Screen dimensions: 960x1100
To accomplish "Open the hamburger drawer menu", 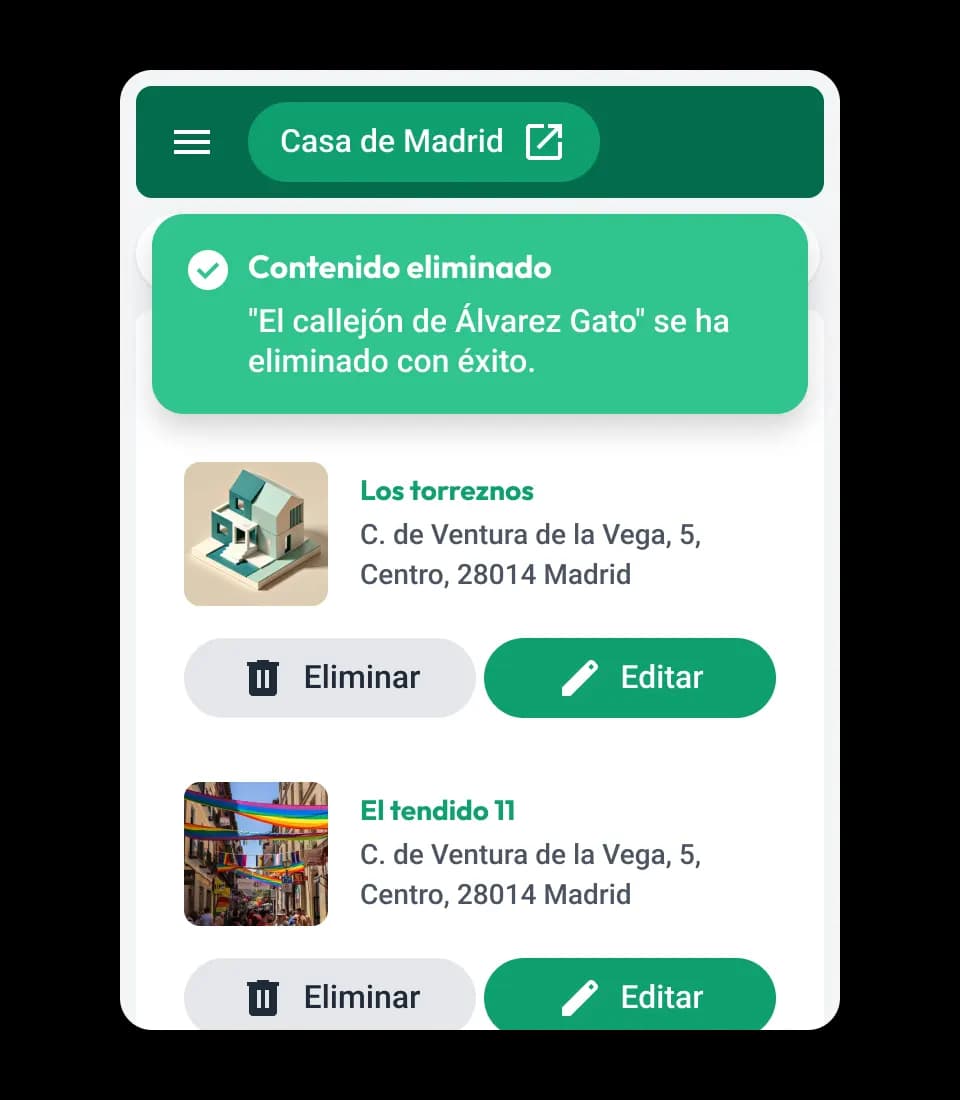I will [x=192, y=142].
